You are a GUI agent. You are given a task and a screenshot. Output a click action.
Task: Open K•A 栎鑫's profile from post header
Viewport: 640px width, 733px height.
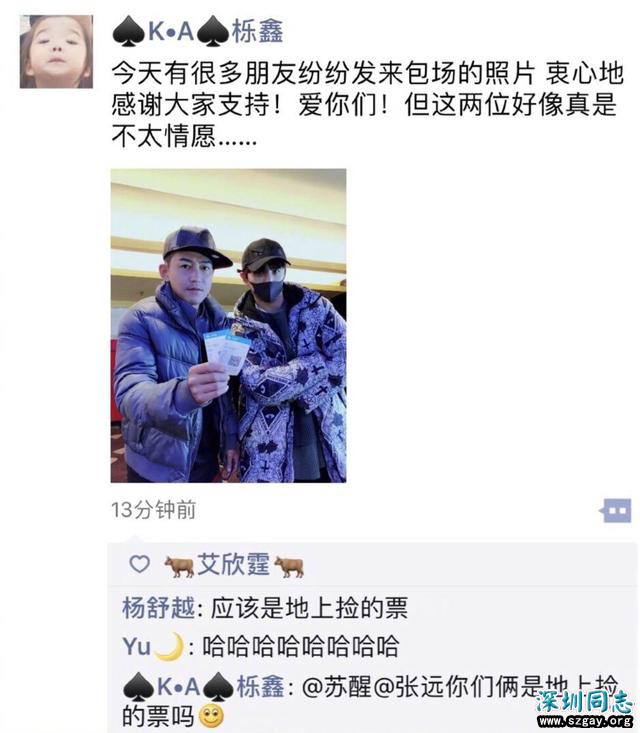pyautogui.click(x=214, y=34)
